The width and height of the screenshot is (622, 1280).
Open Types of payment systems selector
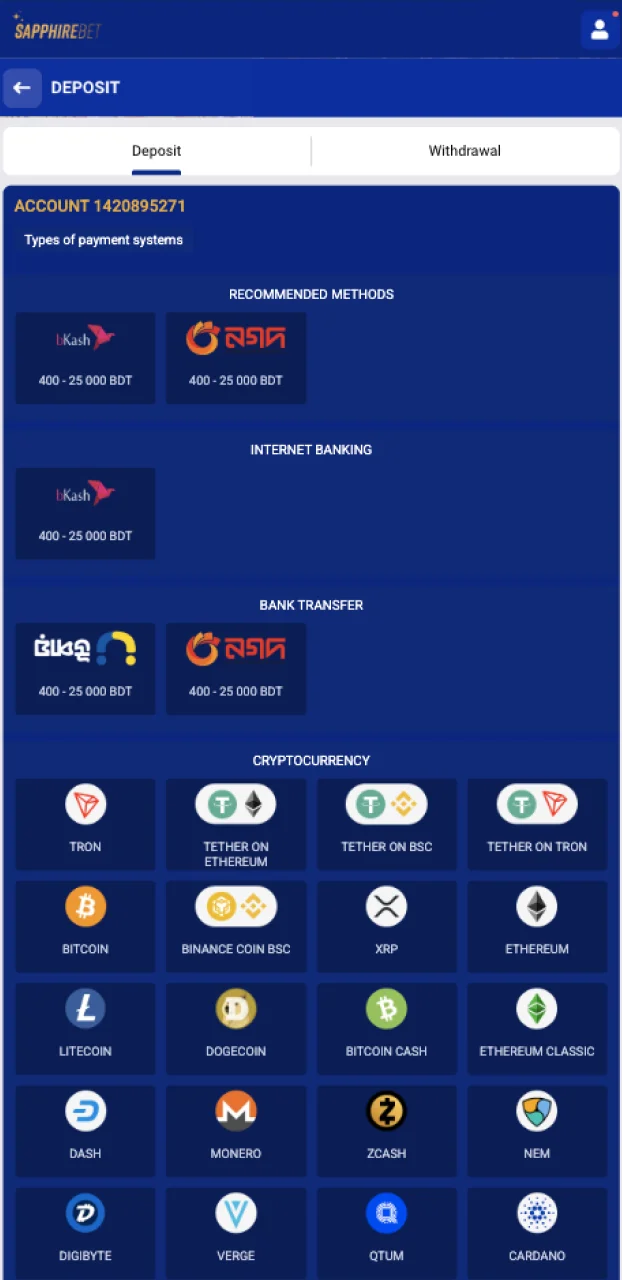(x=103, y=240)
